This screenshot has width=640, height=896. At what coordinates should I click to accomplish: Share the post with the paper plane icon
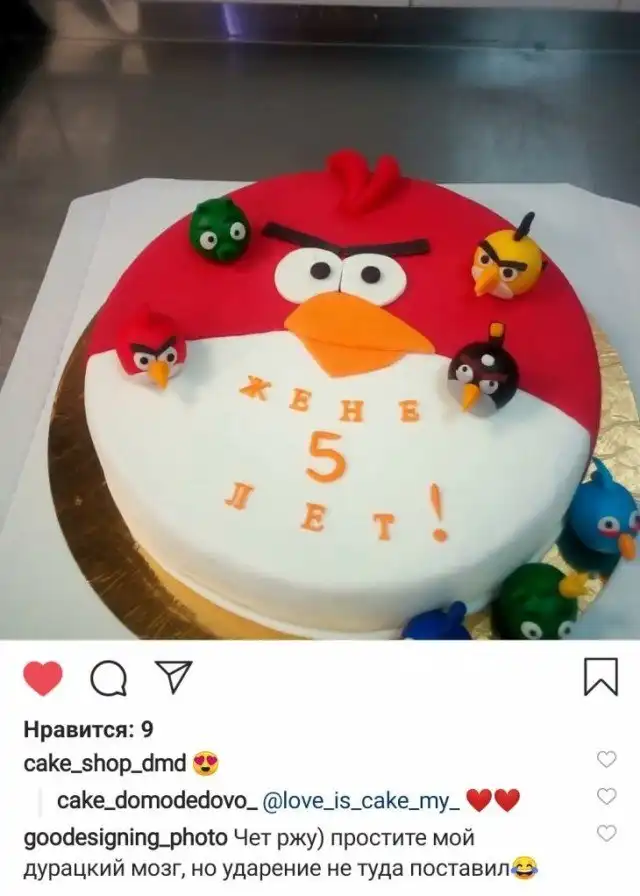tap(172, 678)
